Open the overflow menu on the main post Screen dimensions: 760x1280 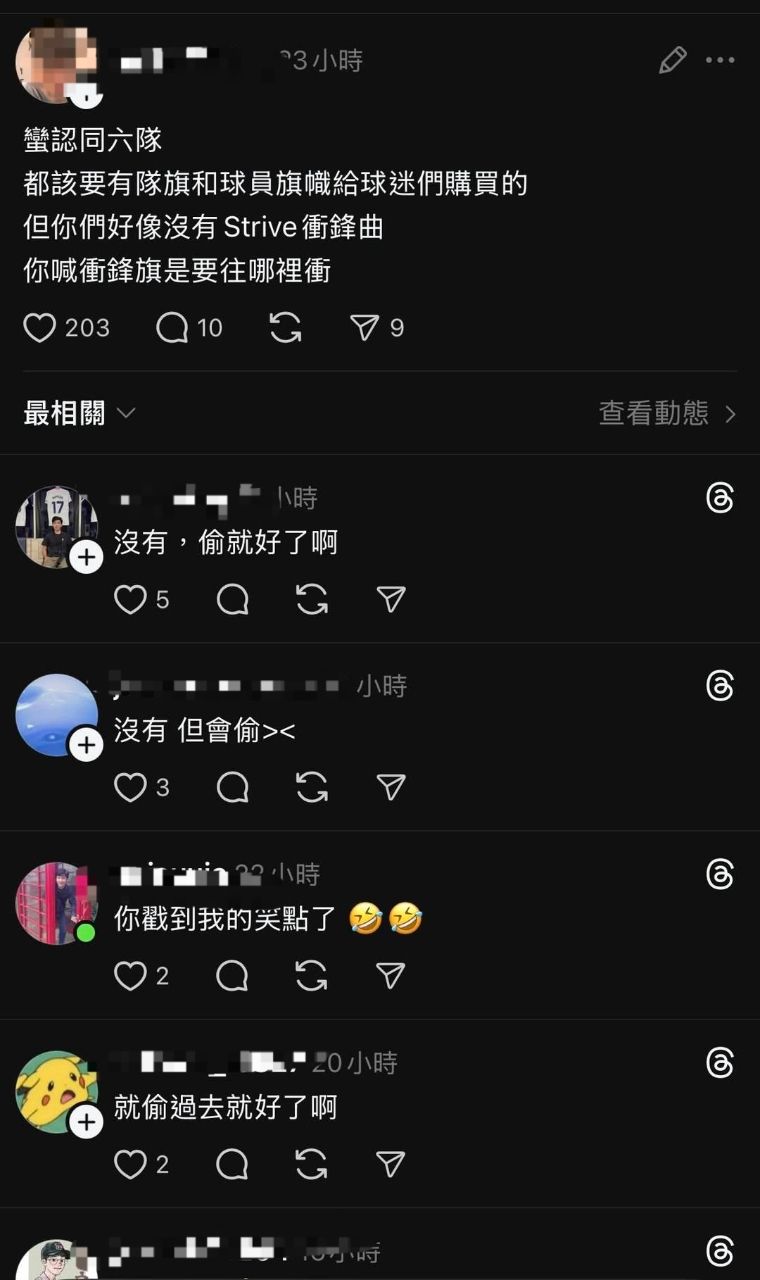point(720,61)
